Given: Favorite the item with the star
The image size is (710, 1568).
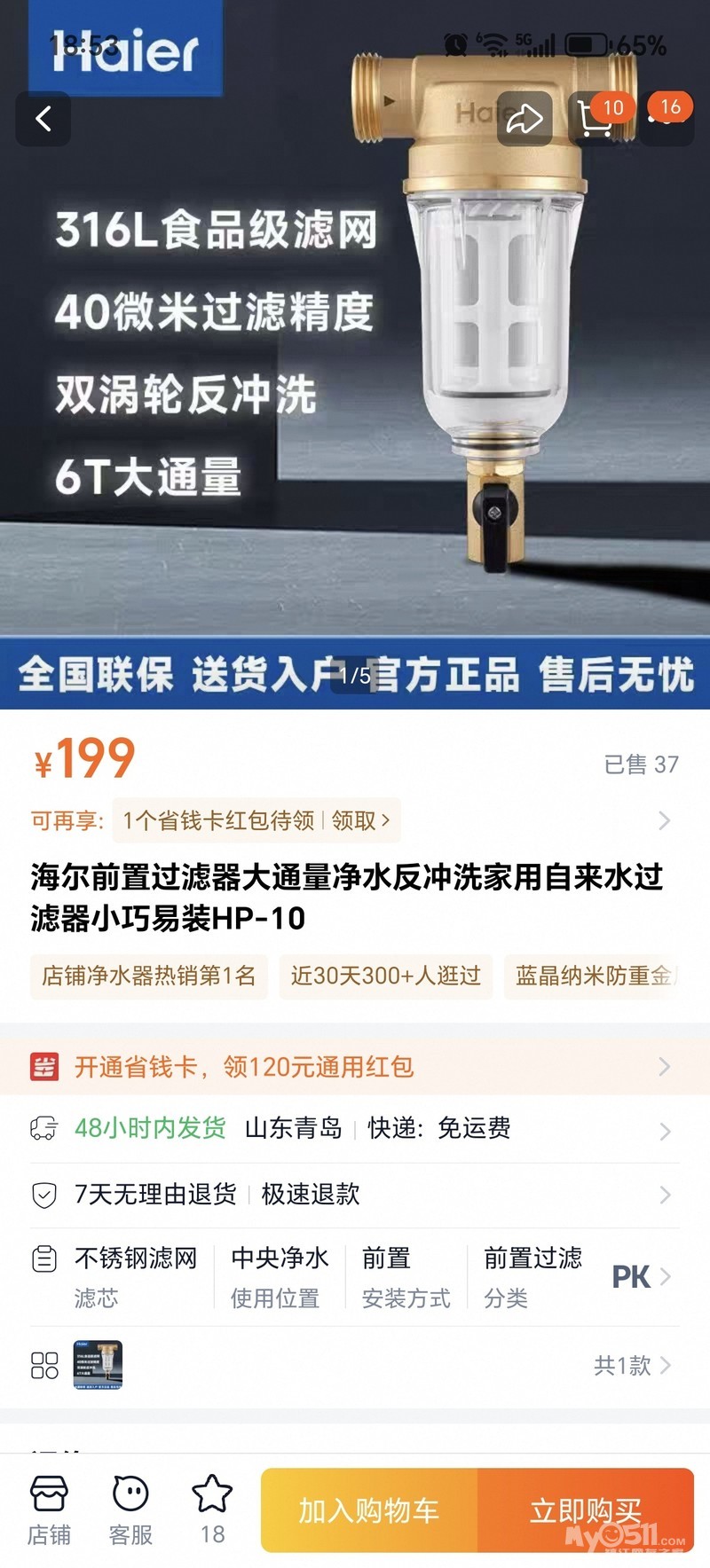Looking at the screenshot, I should 212,1510.
